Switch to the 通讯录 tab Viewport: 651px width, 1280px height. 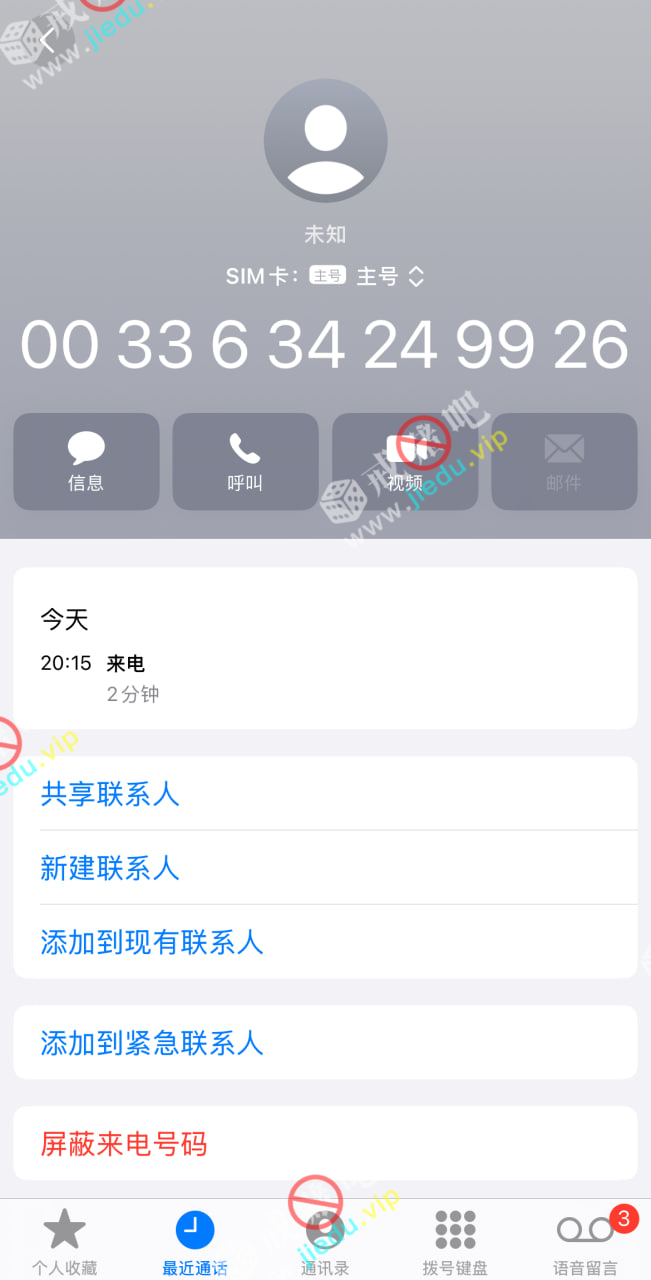pyautogui.click(x=325, y=1241)
